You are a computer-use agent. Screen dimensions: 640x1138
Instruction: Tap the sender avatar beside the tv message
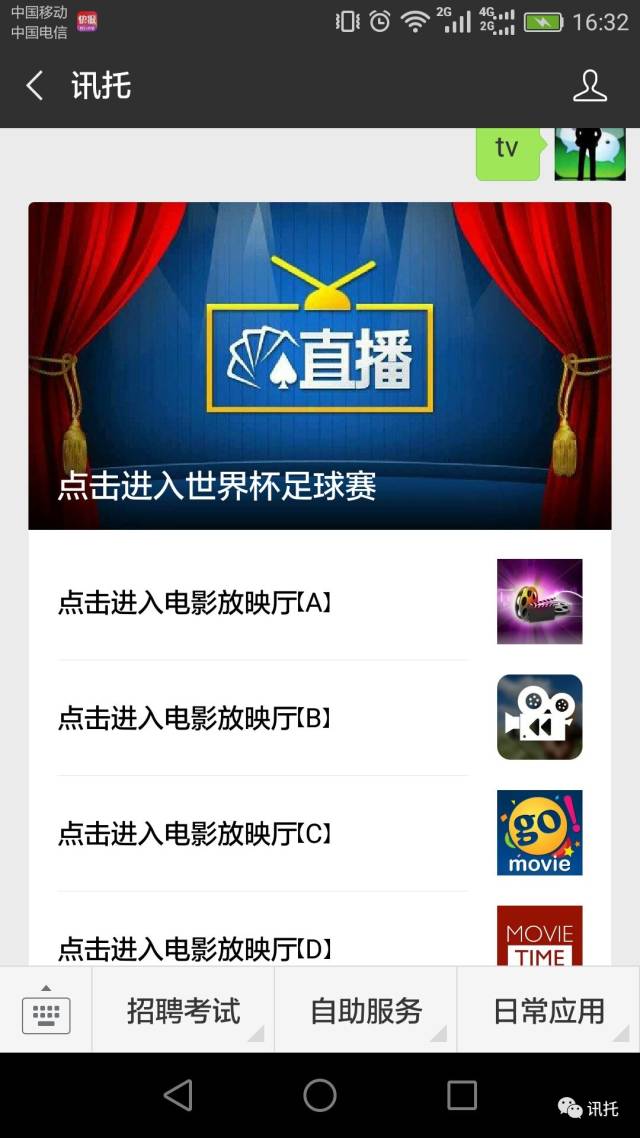[589, 154]
